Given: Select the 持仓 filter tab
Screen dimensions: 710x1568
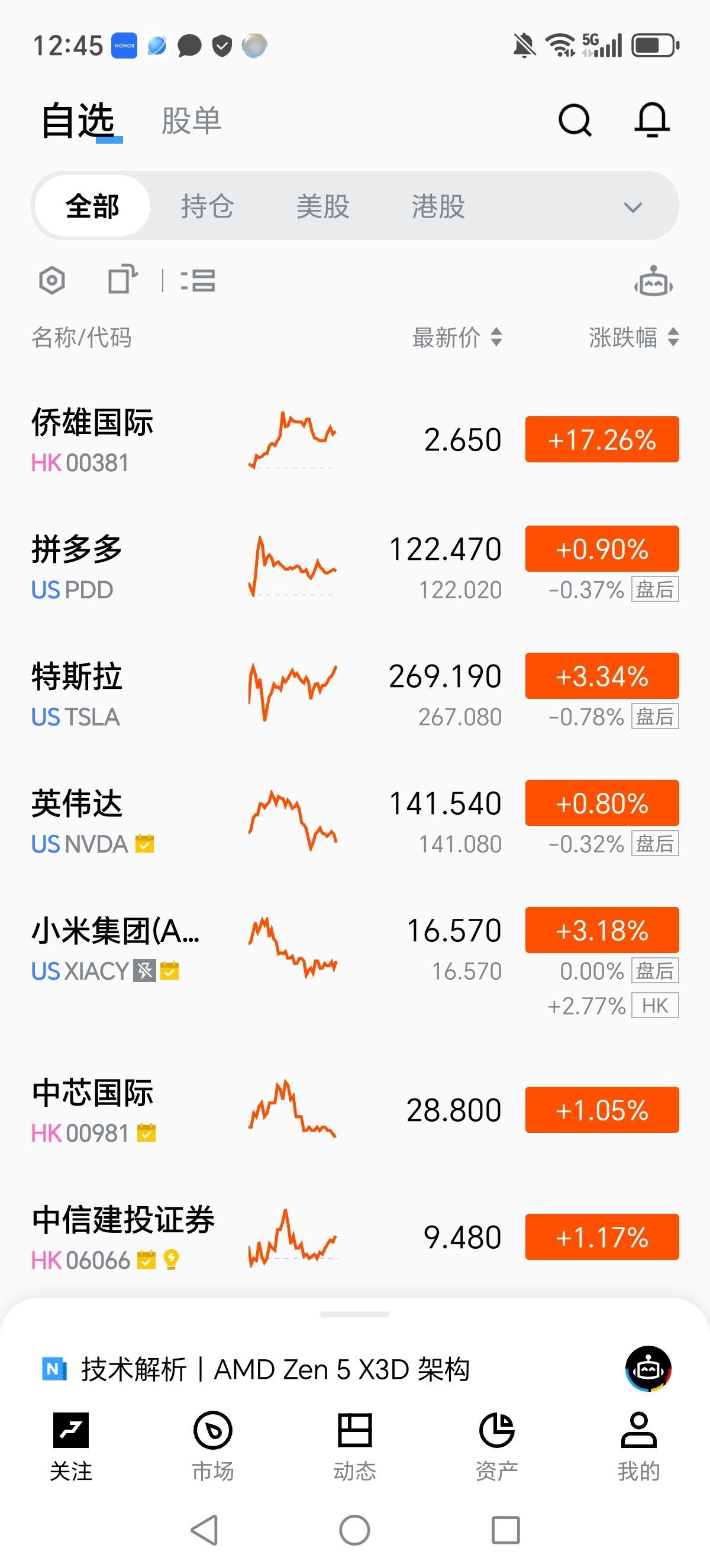Looking at the screenshot, I should (207, 206).
